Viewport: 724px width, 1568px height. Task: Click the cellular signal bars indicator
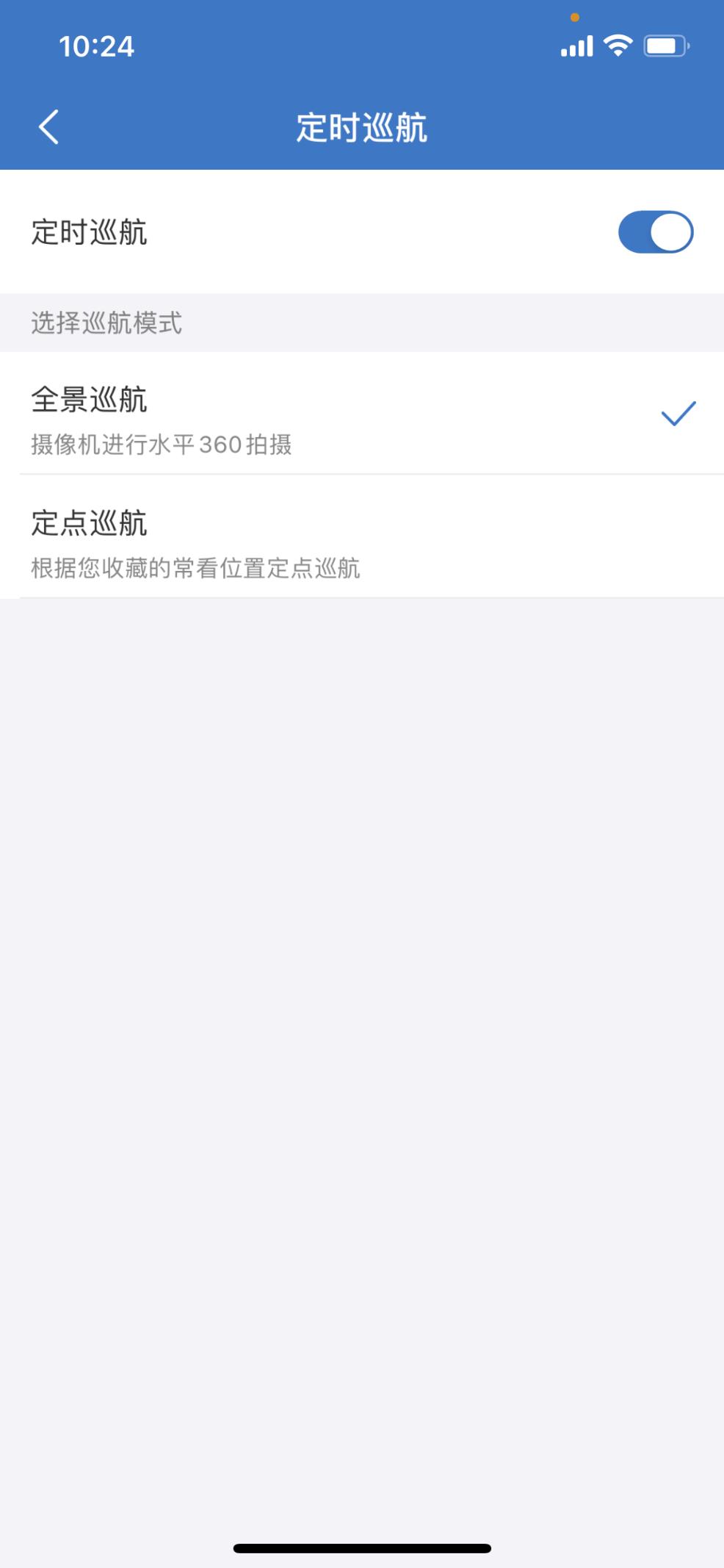577,46
